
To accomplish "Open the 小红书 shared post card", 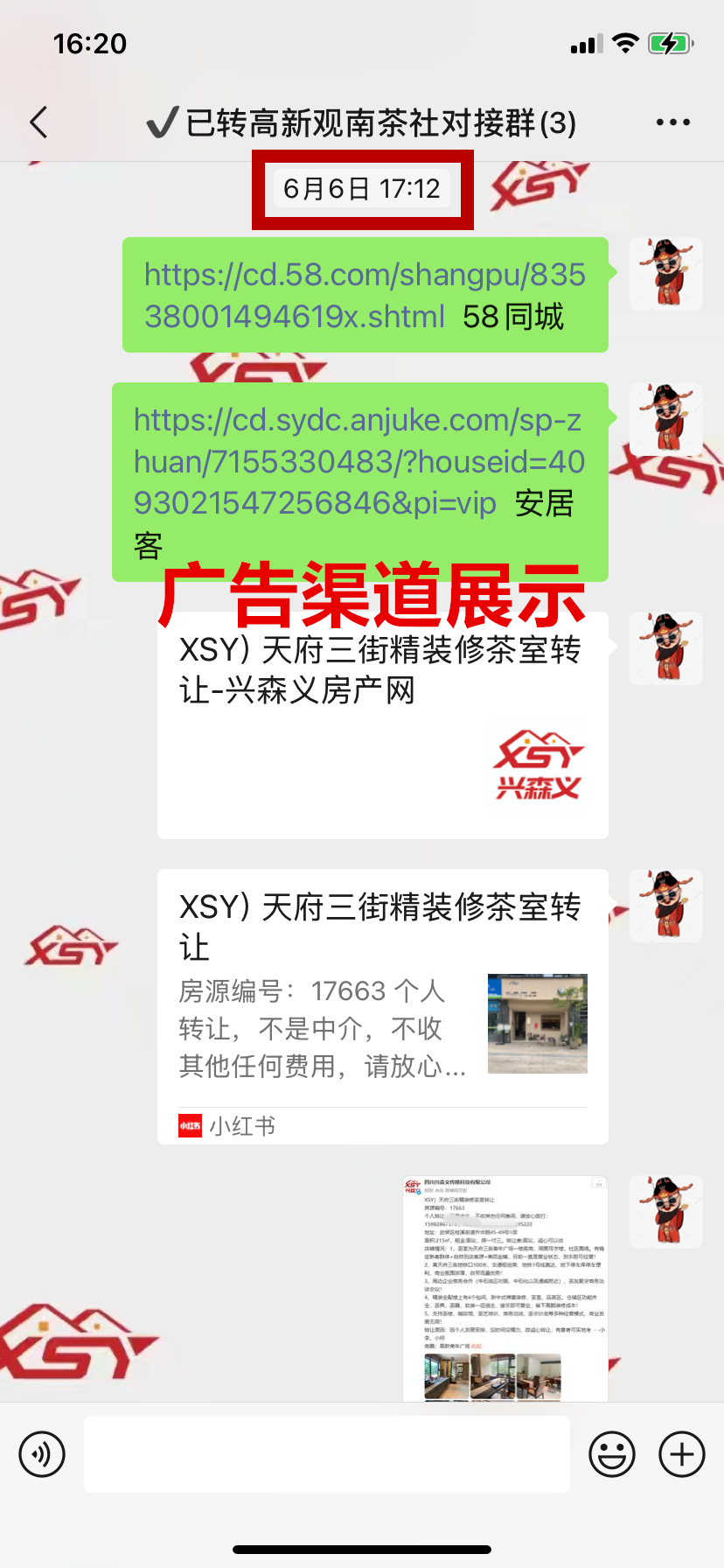I will (382, 1006).
